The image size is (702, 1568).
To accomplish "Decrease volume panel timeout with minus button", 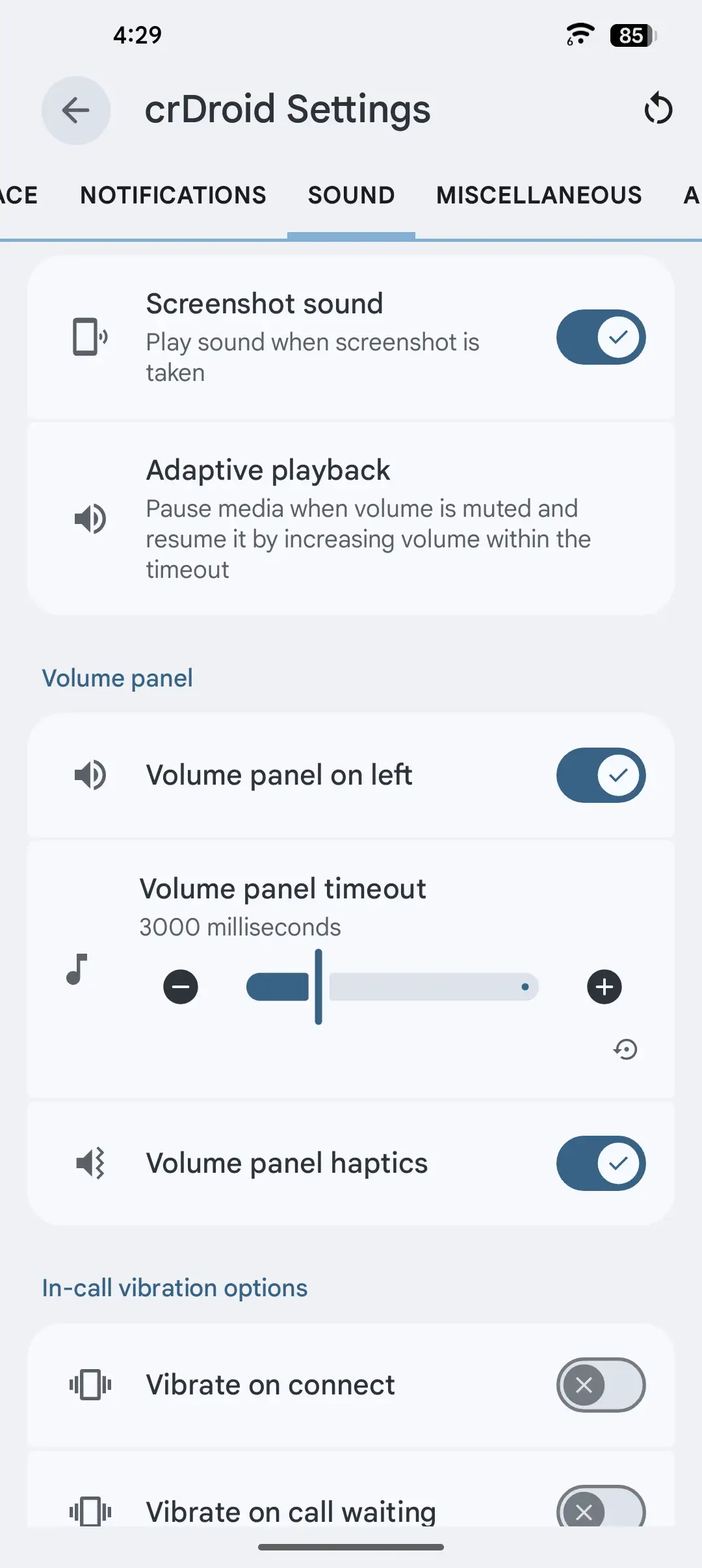I will (x=181, y=987).
